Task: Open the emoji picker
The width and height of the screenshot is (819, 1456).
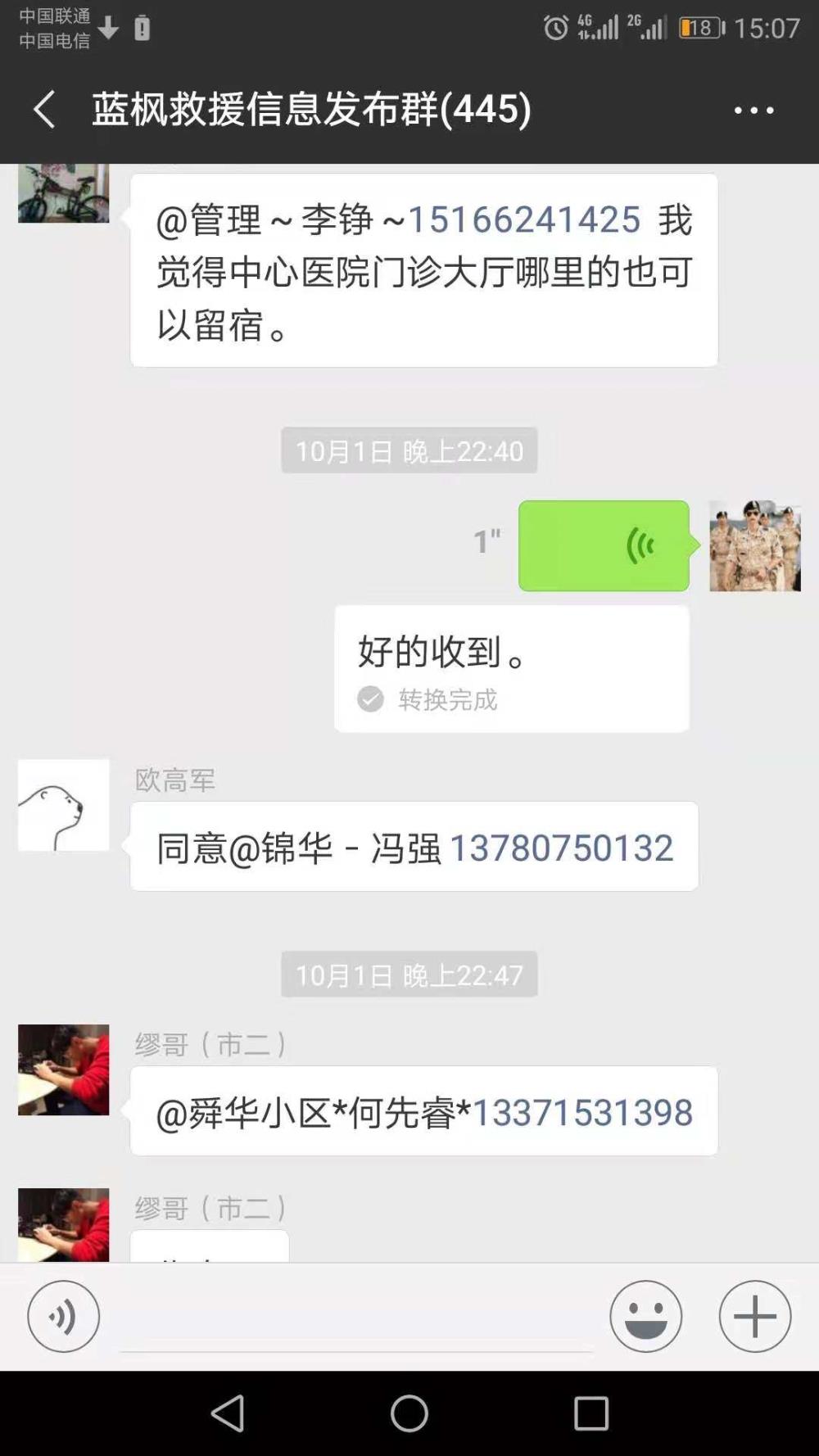Action: coord(646,1317)
